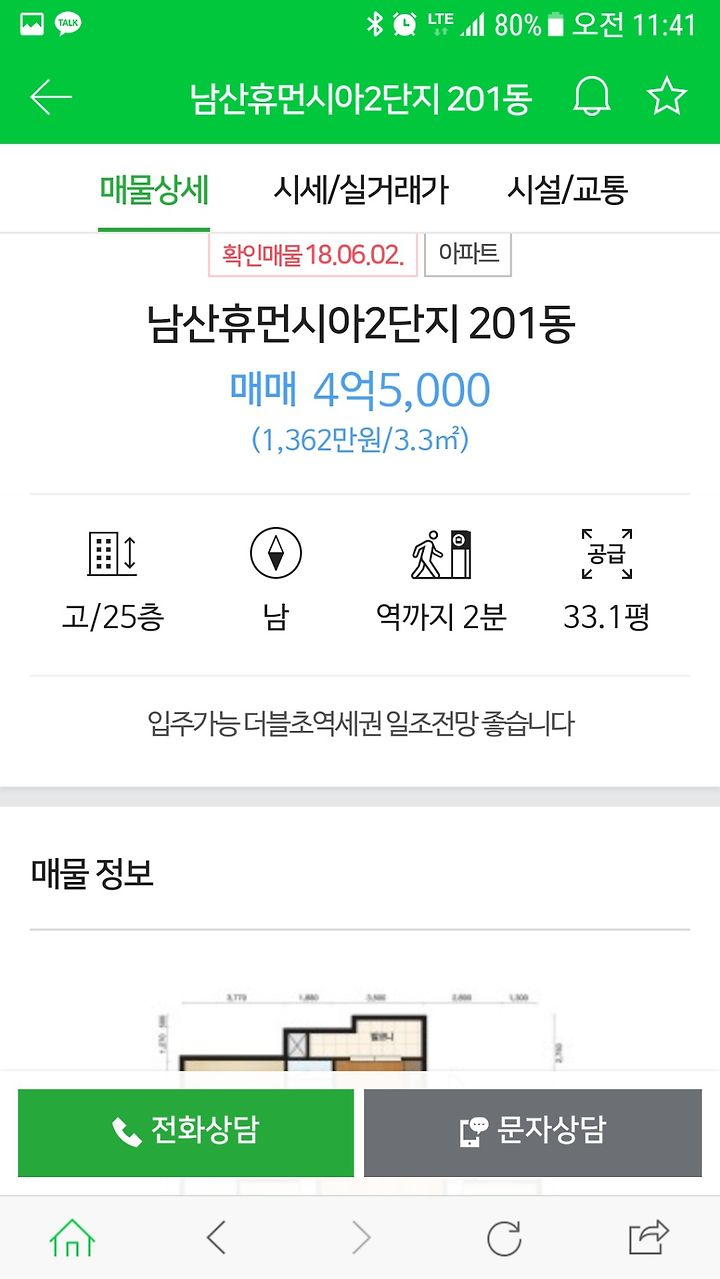Image resolution: width=720 pixels, height=1279 pixels.
Task: Go back using the header arrow
Action: 51,97
